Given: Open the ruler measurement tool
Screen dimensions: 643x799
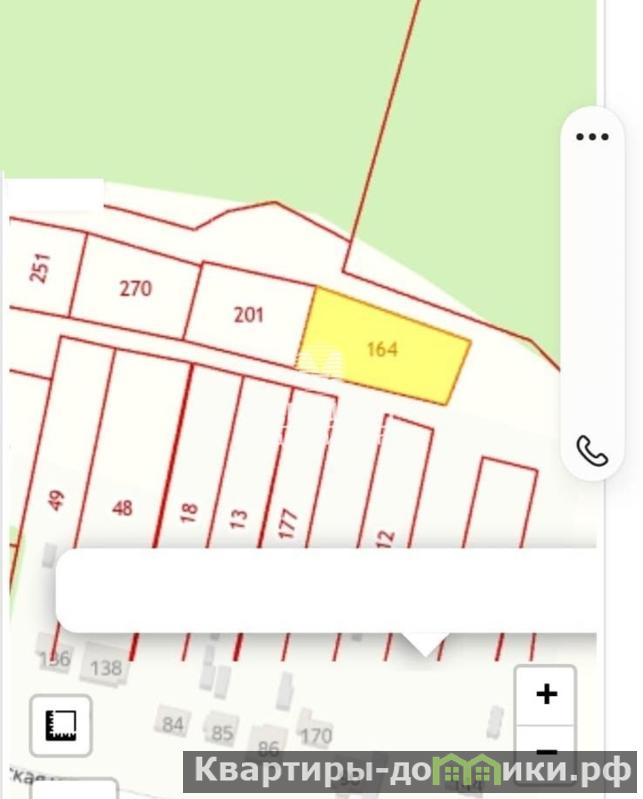Looking at the screenshot, I should (61, 725).
